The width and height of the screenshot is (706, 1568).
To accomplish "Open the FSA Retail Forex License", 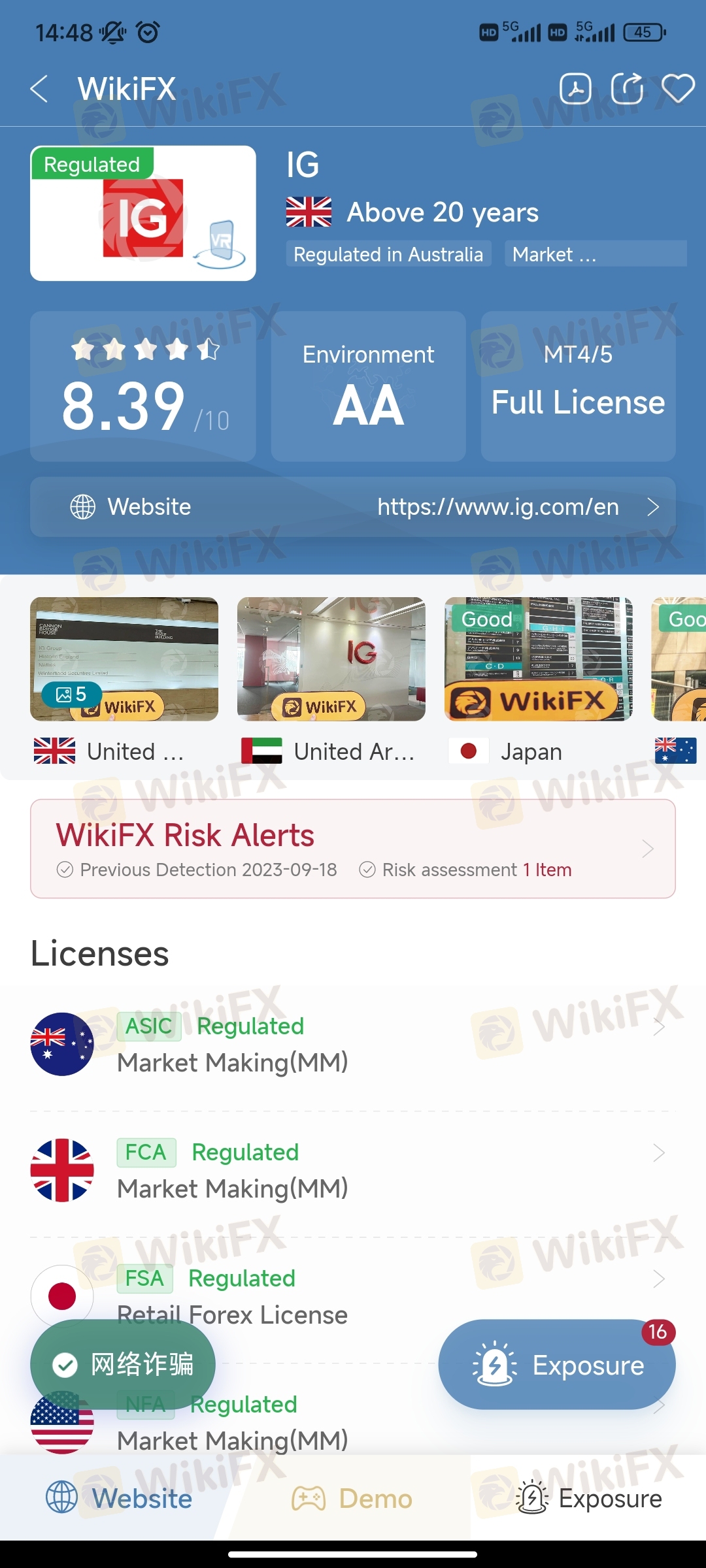I will tap(353, 1296).
